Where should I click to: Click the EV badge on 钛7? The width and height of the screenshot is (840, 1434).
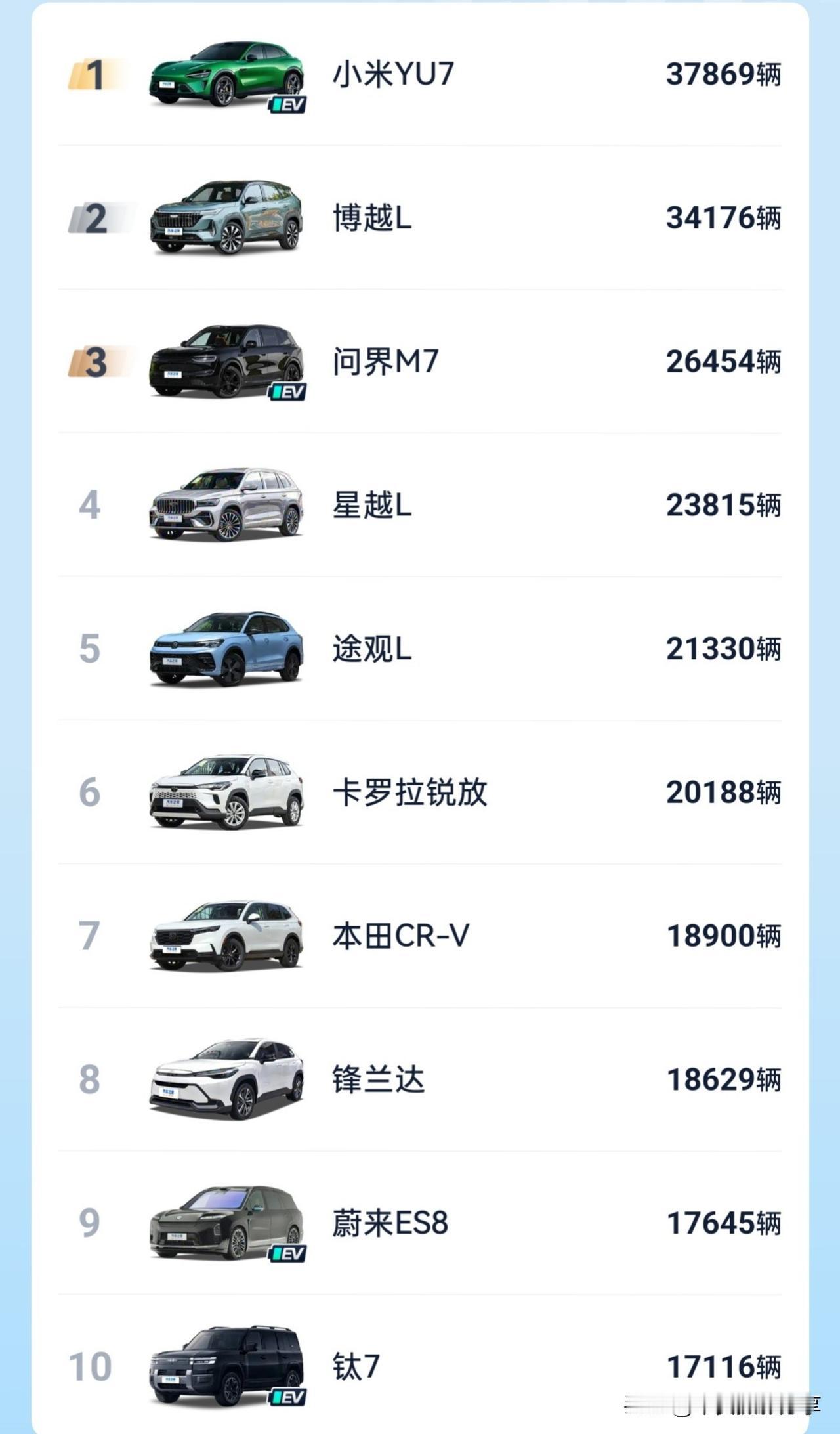click(287, 1396)
